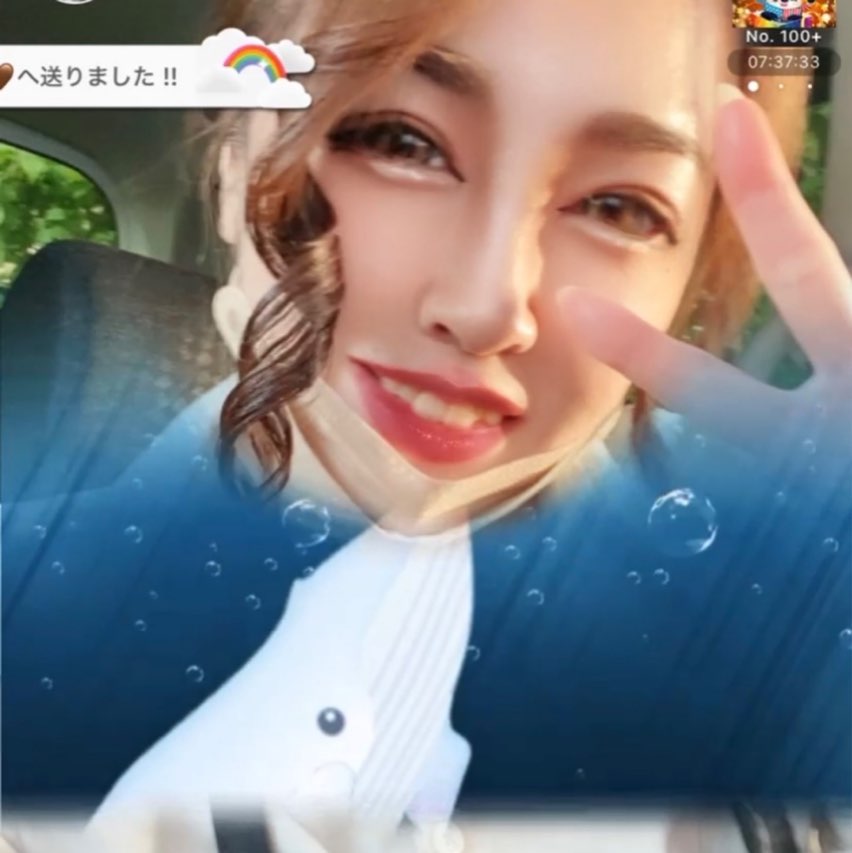Open the event ranking banner No. 100+
This screenshot has height=853, width=852.
[x=783, y=22]
